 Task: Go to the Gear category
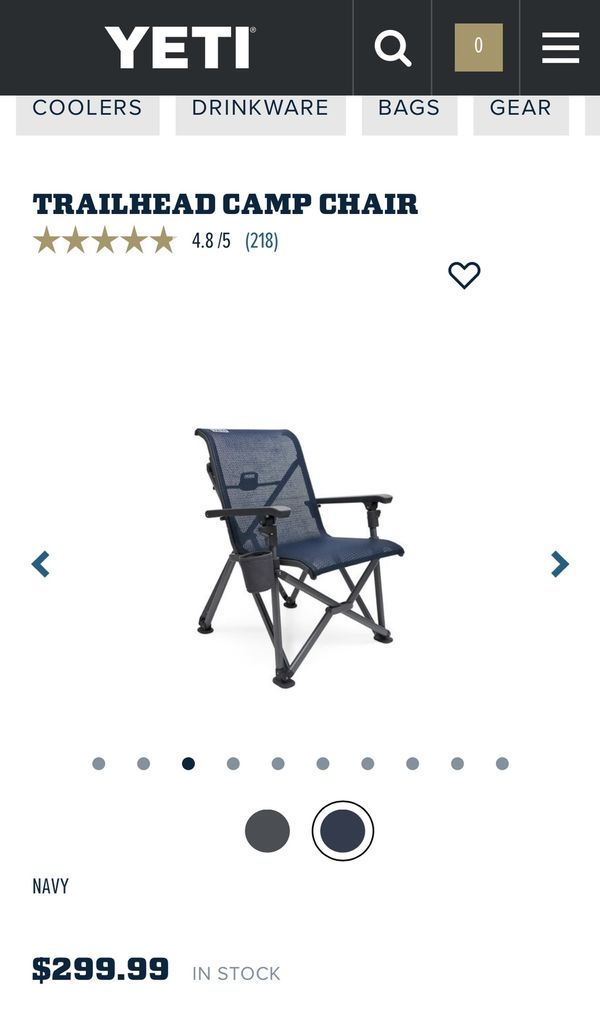tap(520, 108)
